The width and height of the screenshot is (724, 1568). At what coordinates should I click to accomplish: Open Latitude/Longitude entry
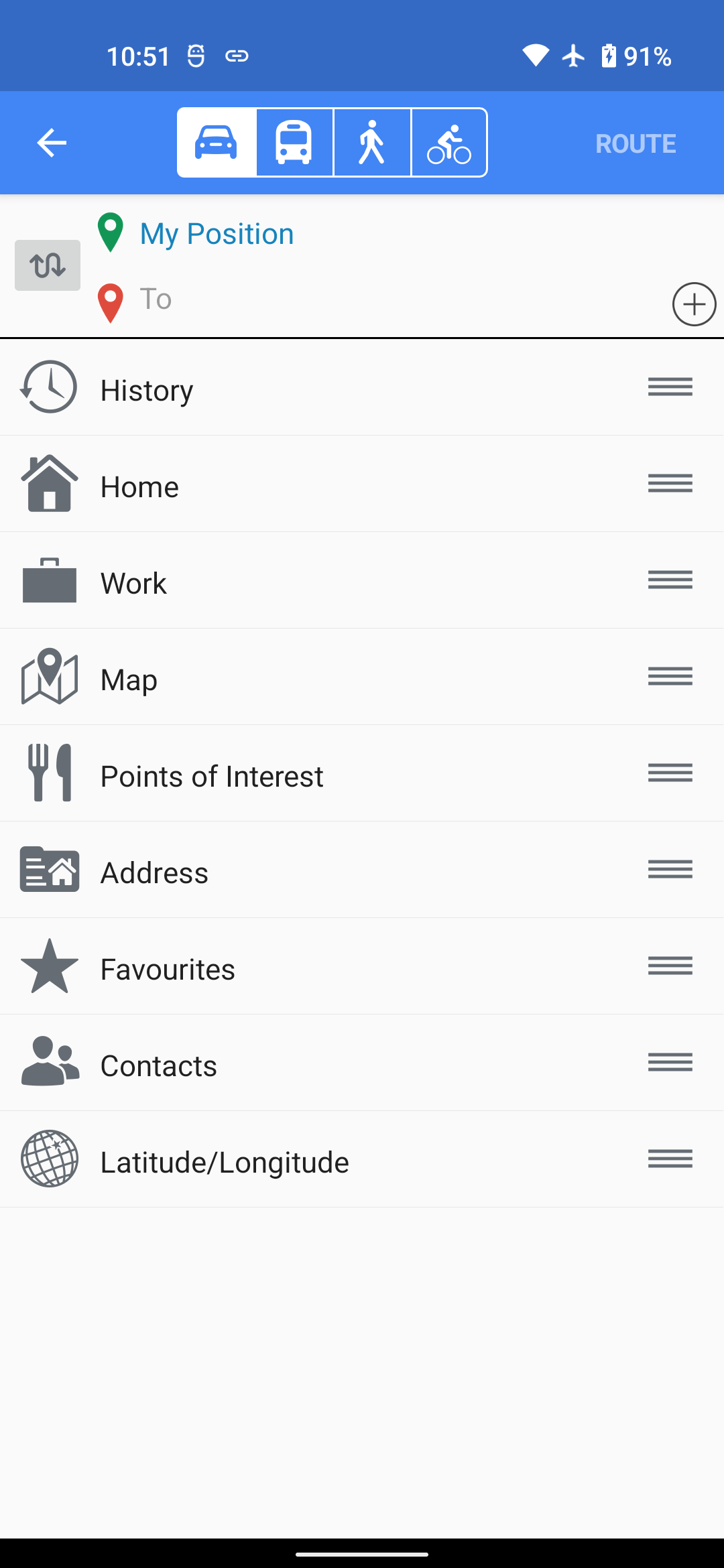[x=362, y=1159]
